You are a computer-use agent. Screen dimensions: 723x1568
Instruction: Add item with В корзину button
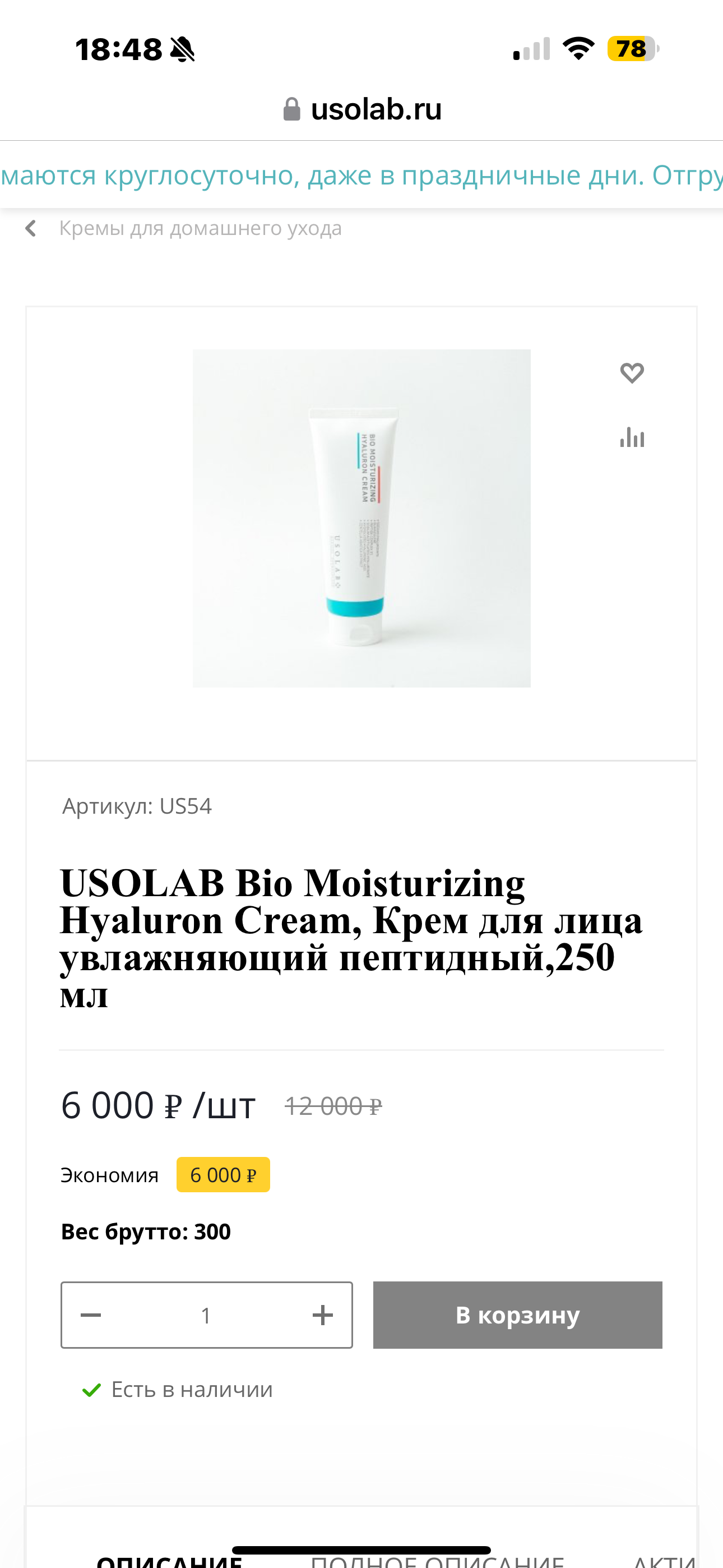517,1315
